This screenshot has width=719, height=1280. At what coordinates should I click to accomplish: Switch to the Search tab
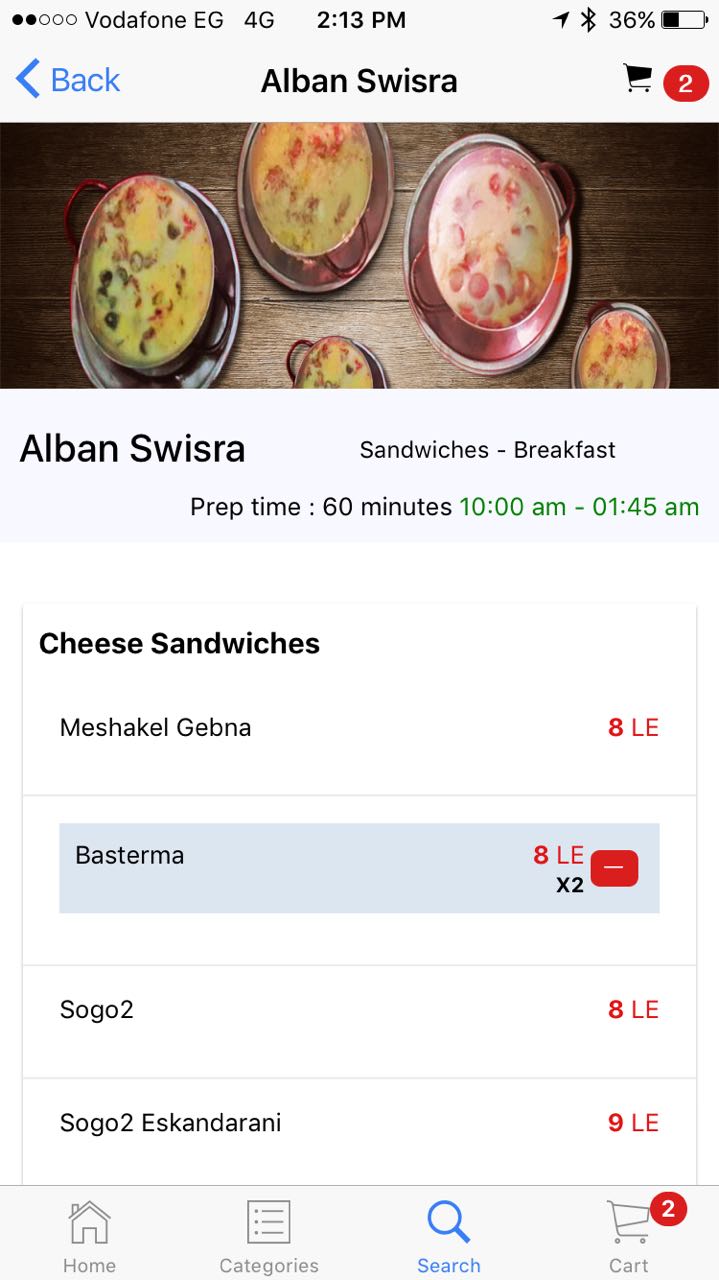pos(449,1236)
